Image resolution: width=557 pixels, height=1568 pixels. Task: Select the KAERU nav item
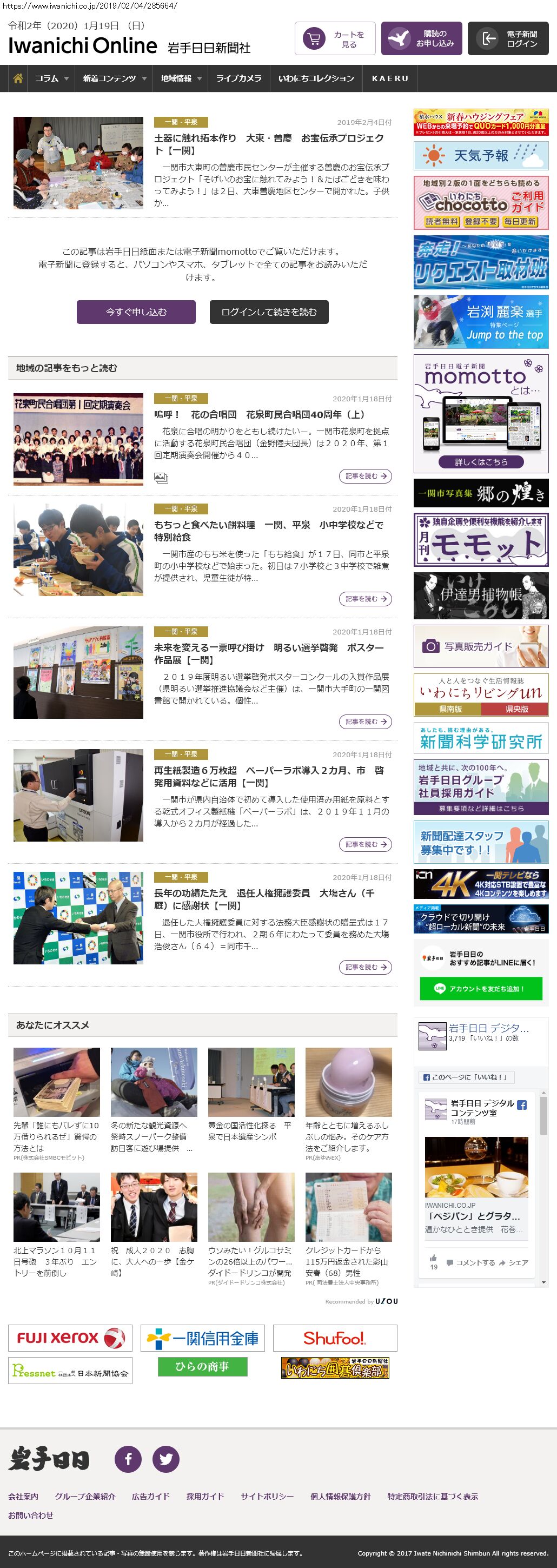point(389,78)
